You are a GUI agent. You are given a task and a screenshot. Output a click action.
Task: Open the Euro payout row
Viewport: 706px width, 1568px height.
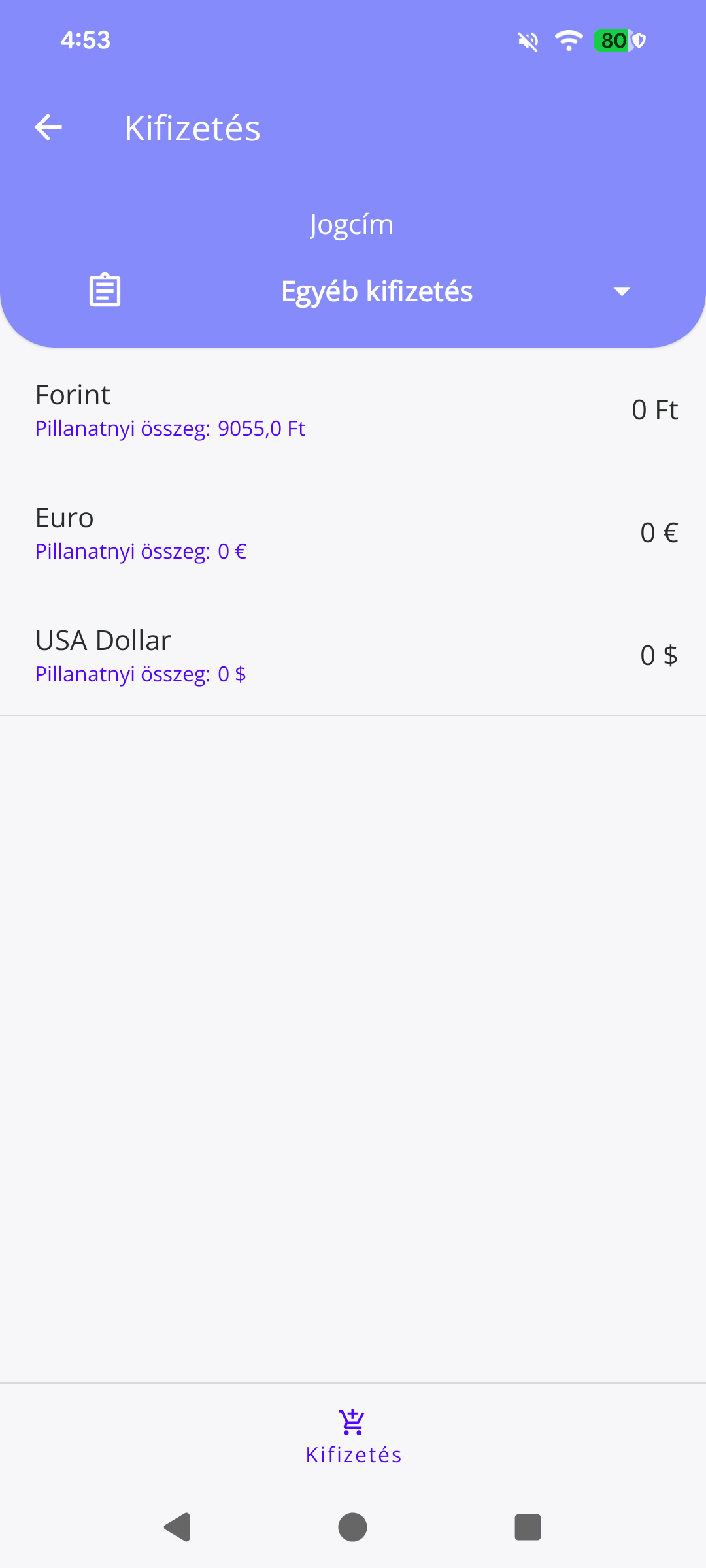[353, 532]
